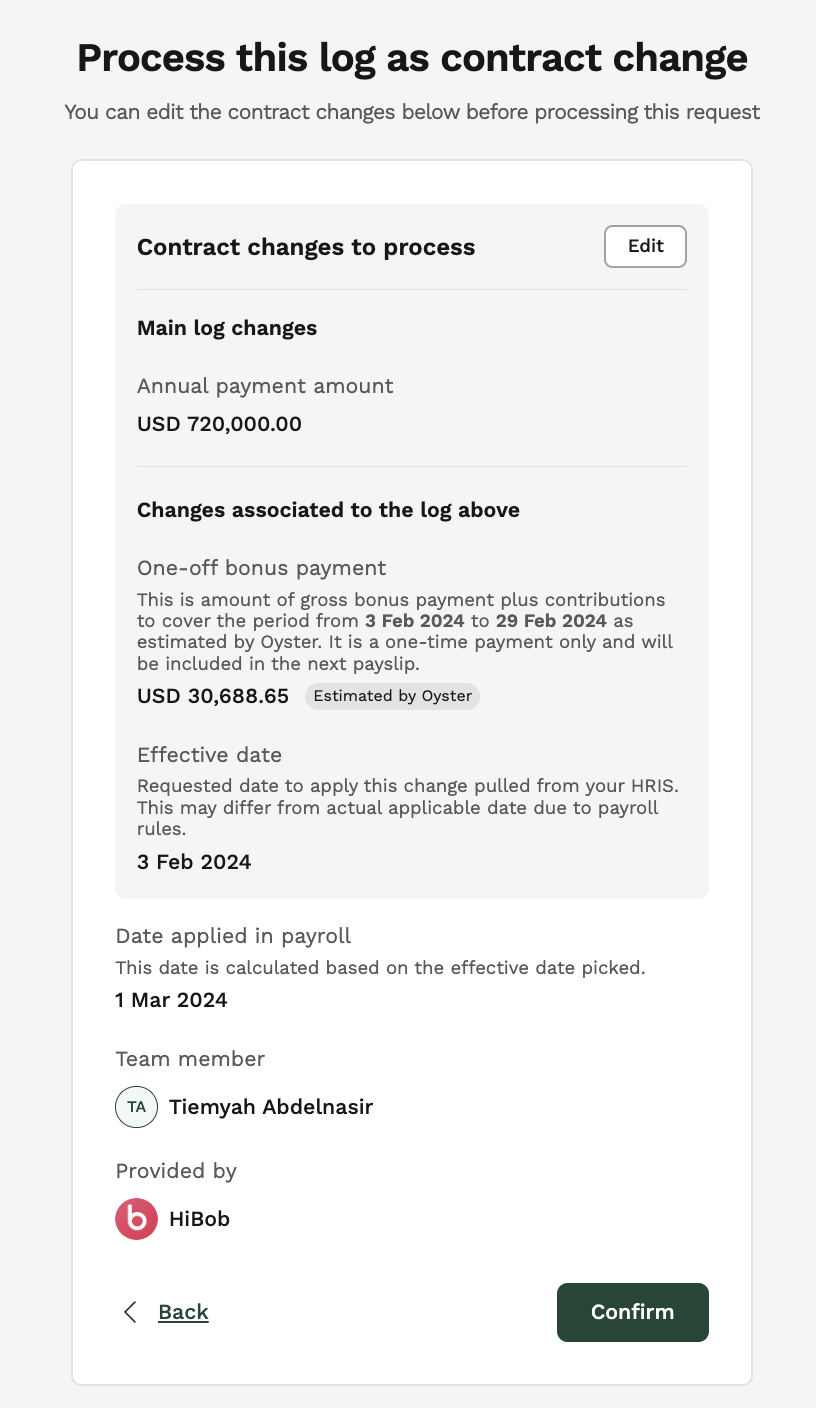Screen dimensions: 816x1408
Task: Click the Changes associated to the log heading
Action: point(328,510)
